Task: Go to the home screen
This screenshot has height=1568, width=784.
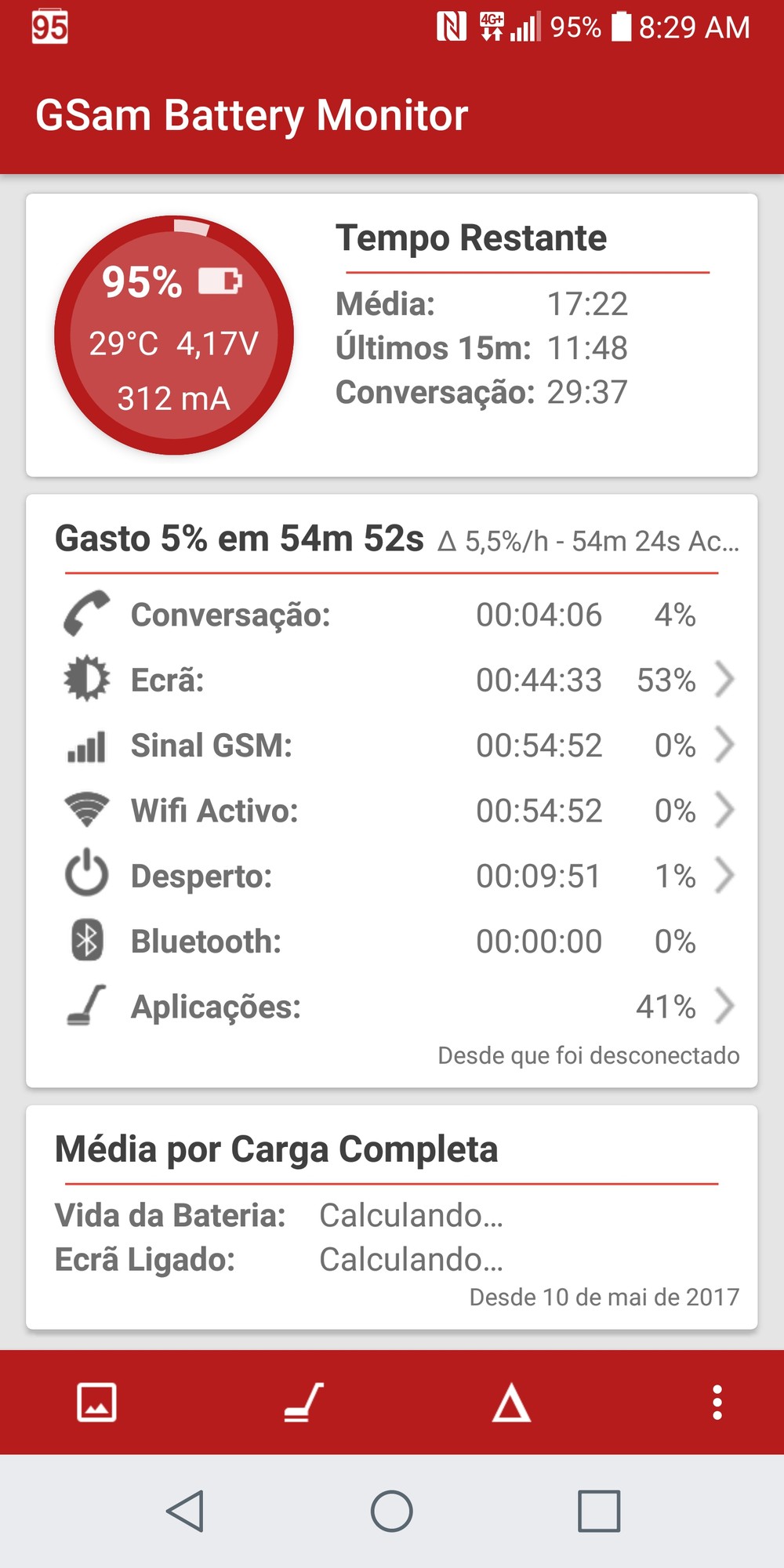Action: click(392, 1511)
